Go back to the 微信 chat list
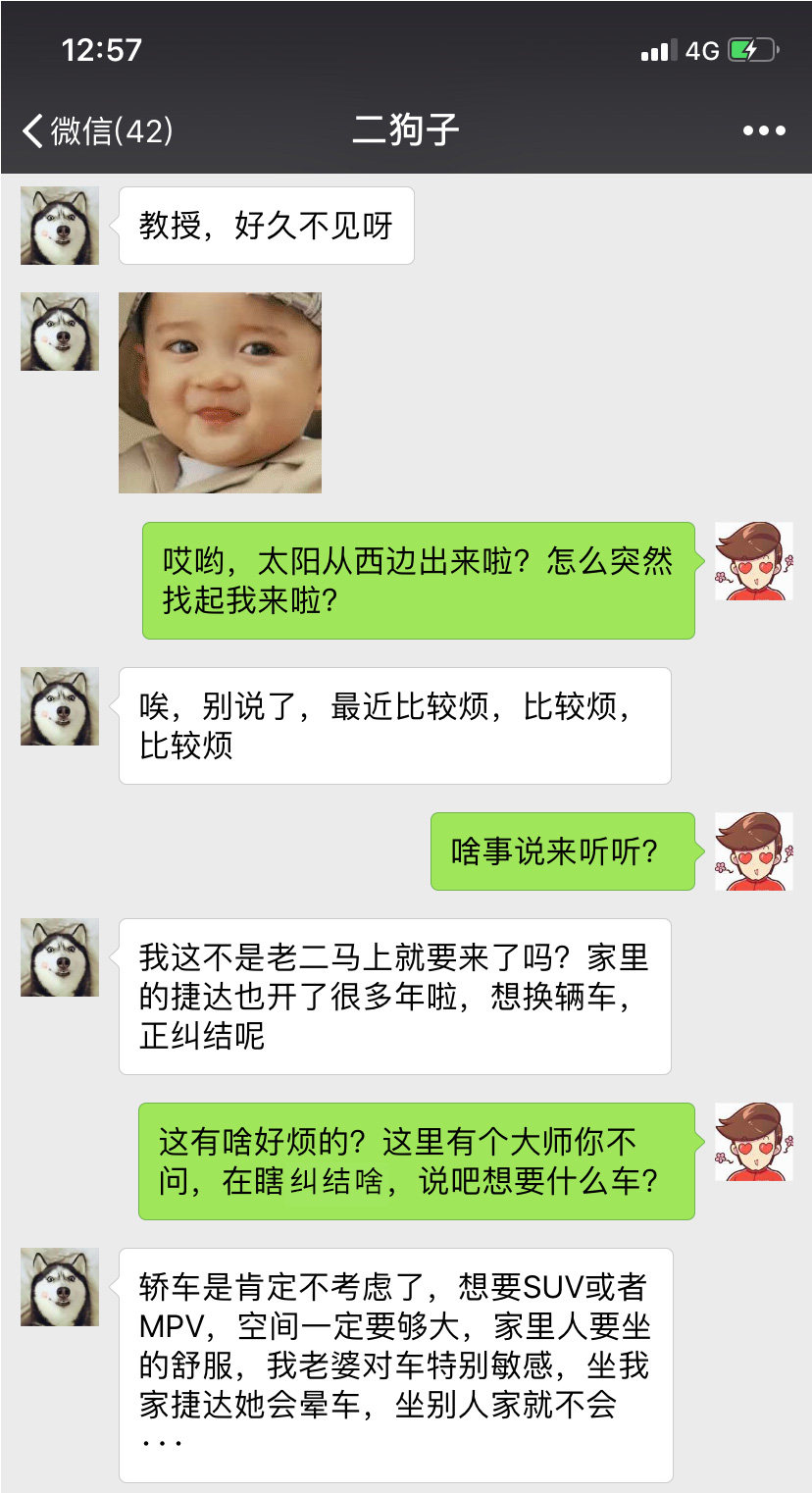 (x=96, y=130)
